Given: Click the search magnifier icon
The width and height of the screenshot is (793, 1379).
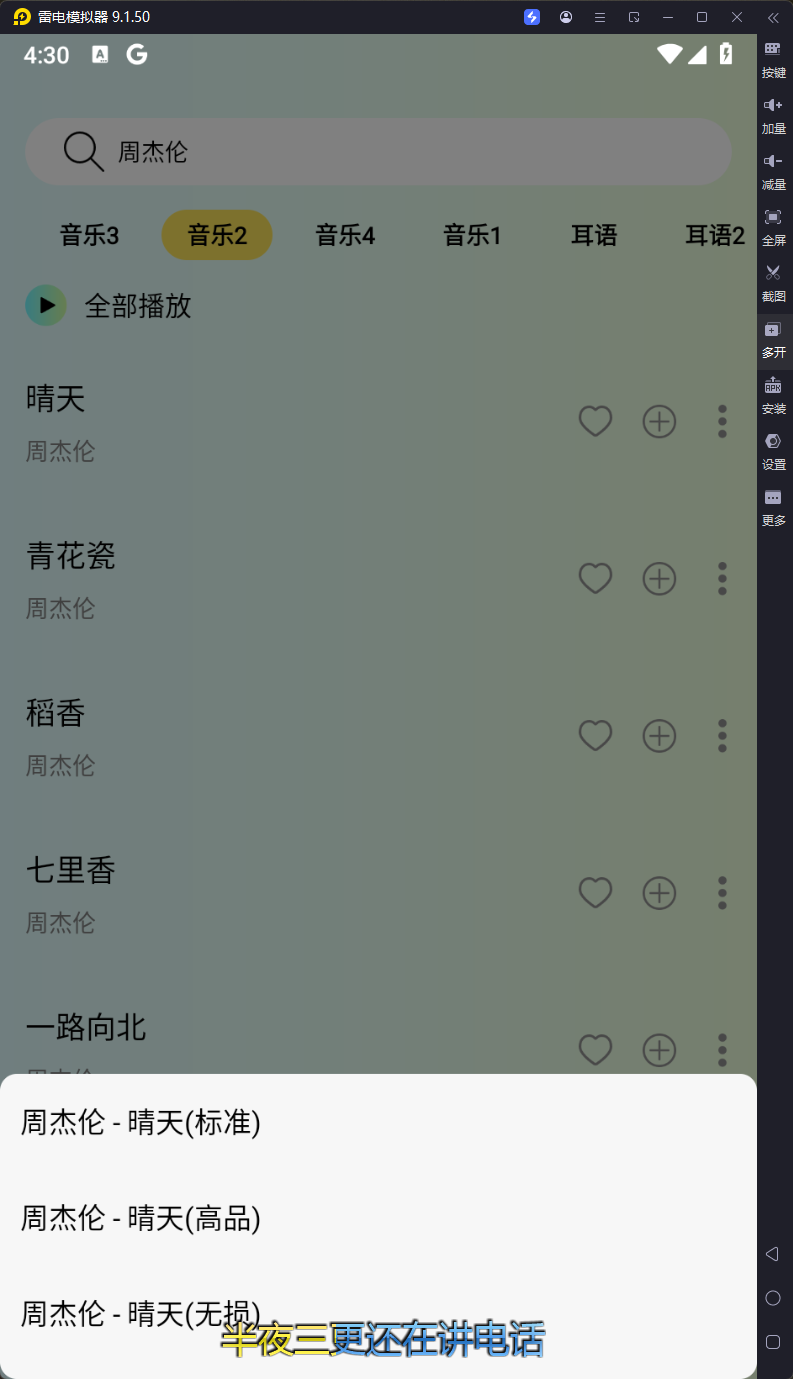Looking at the screenshot, I should (83, 151).
